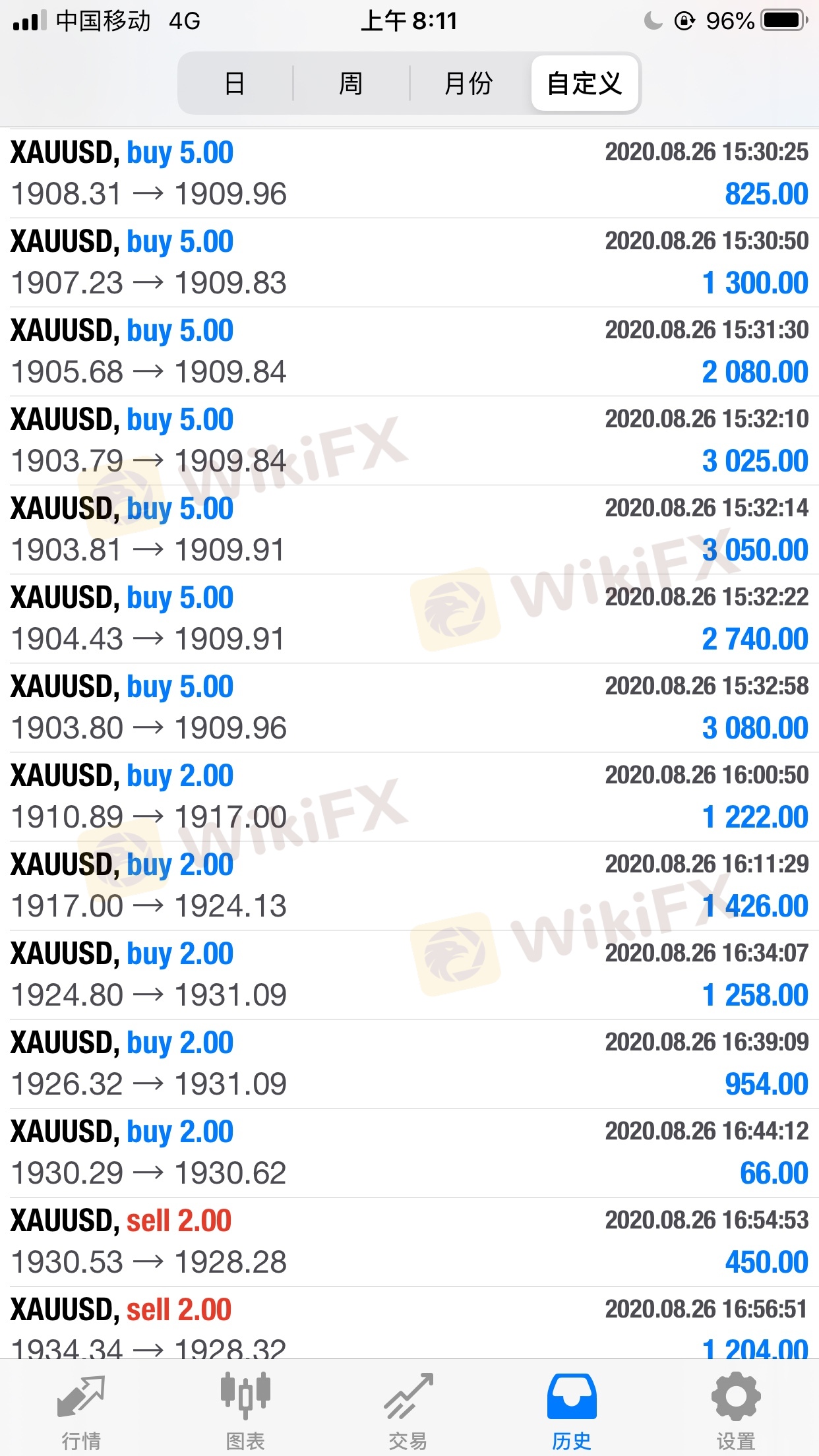Tap the 历史 history tab
Screen dimensions: 819x1456
[x=572, y=1411]
